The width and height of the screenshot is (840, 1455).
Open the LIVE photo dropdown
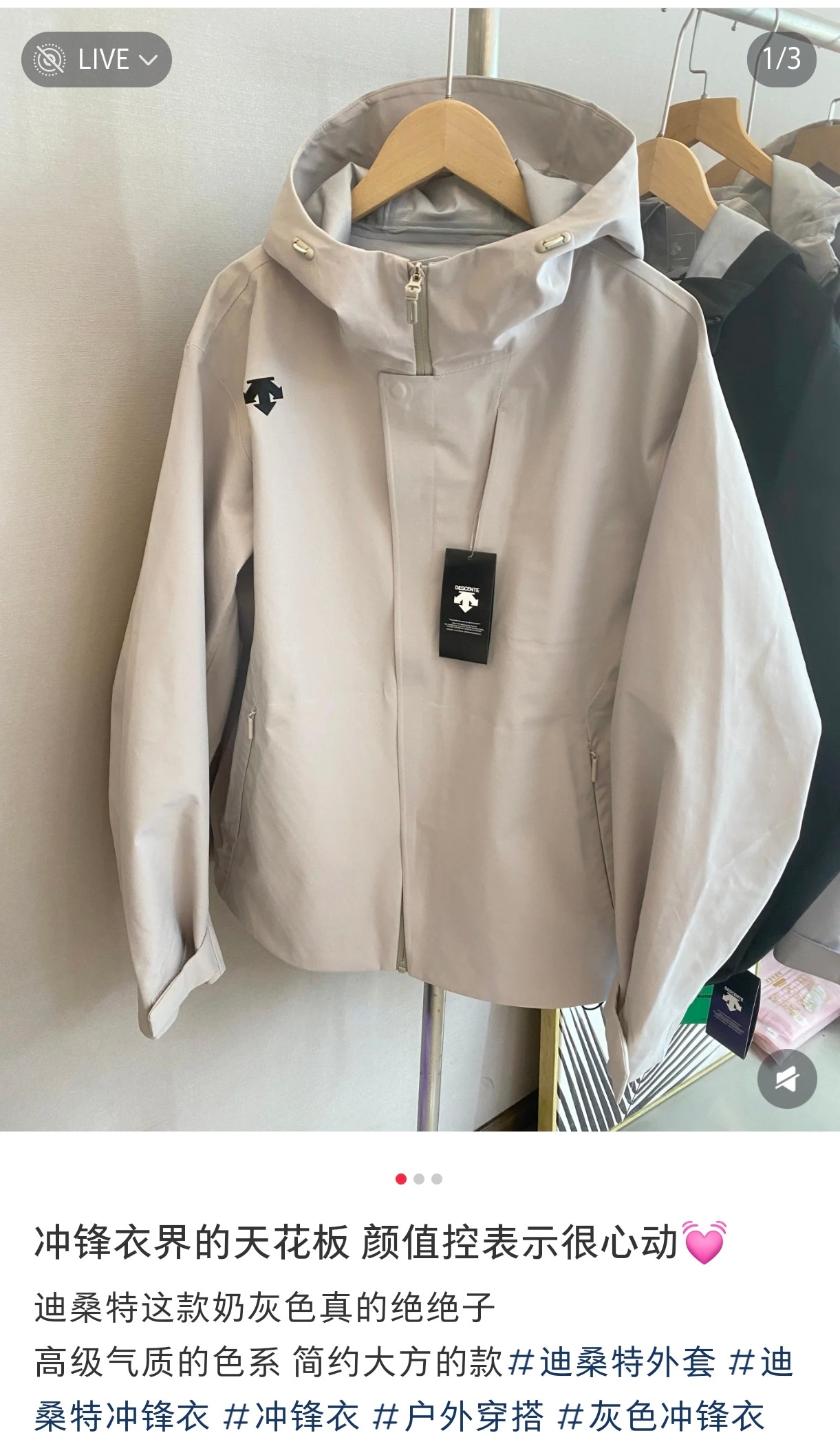96,59
